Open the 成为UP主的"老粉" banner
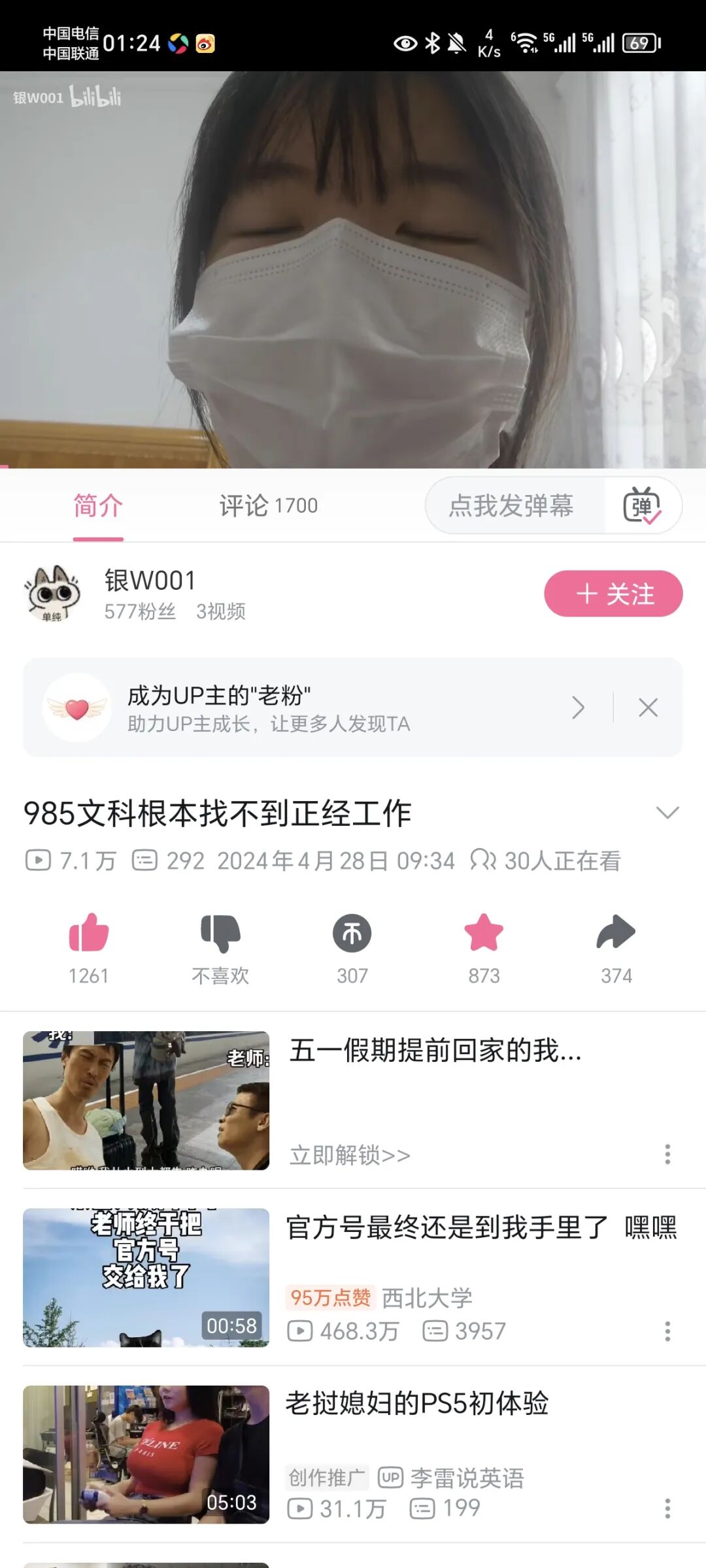Image resolution: width=706 pixels, height=1568 pixels. (x=314, y=707)
